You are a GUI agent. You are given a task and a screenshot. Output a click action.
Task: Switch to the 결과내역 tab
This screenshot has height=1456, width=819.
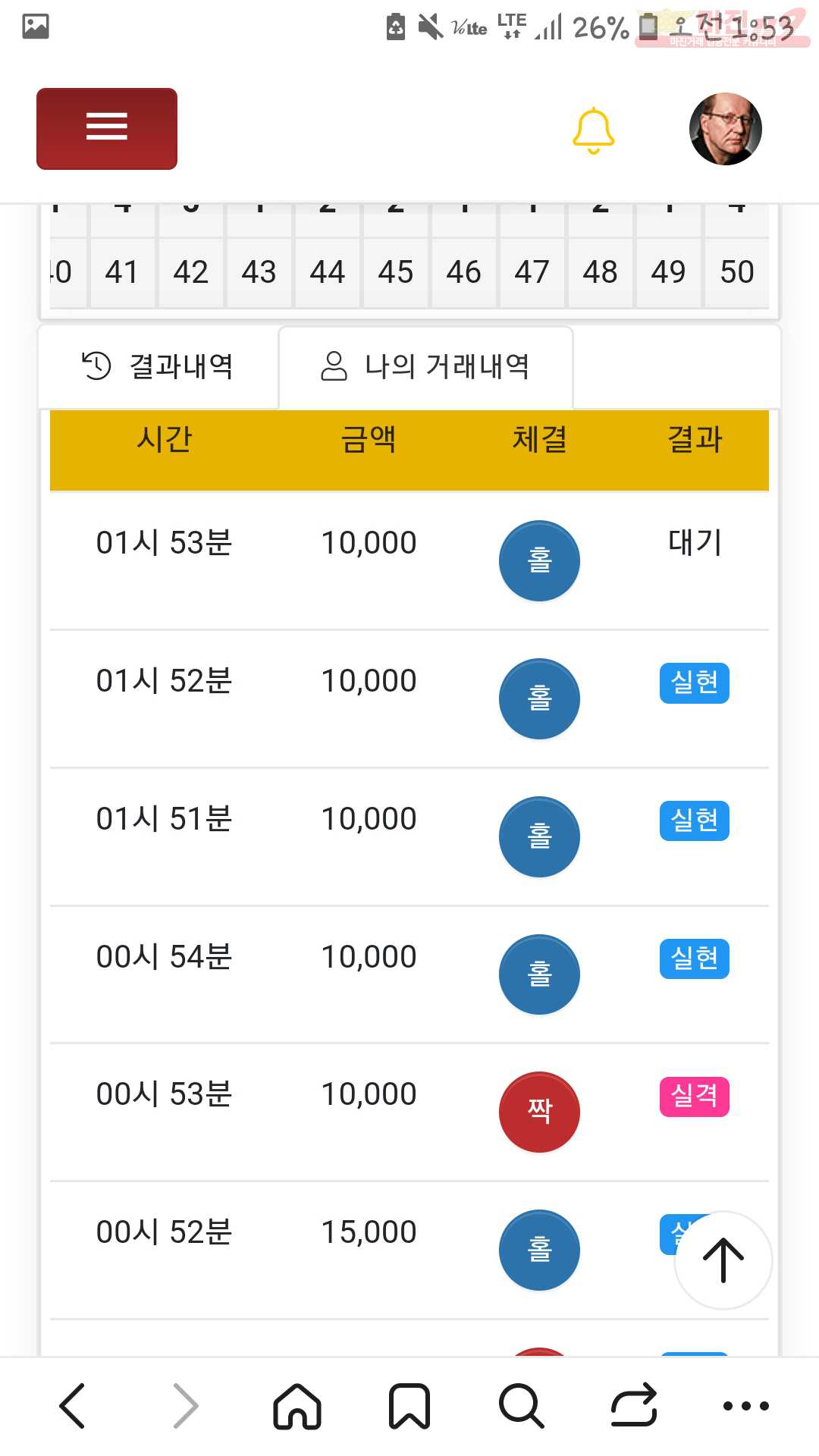coord(158,367)
